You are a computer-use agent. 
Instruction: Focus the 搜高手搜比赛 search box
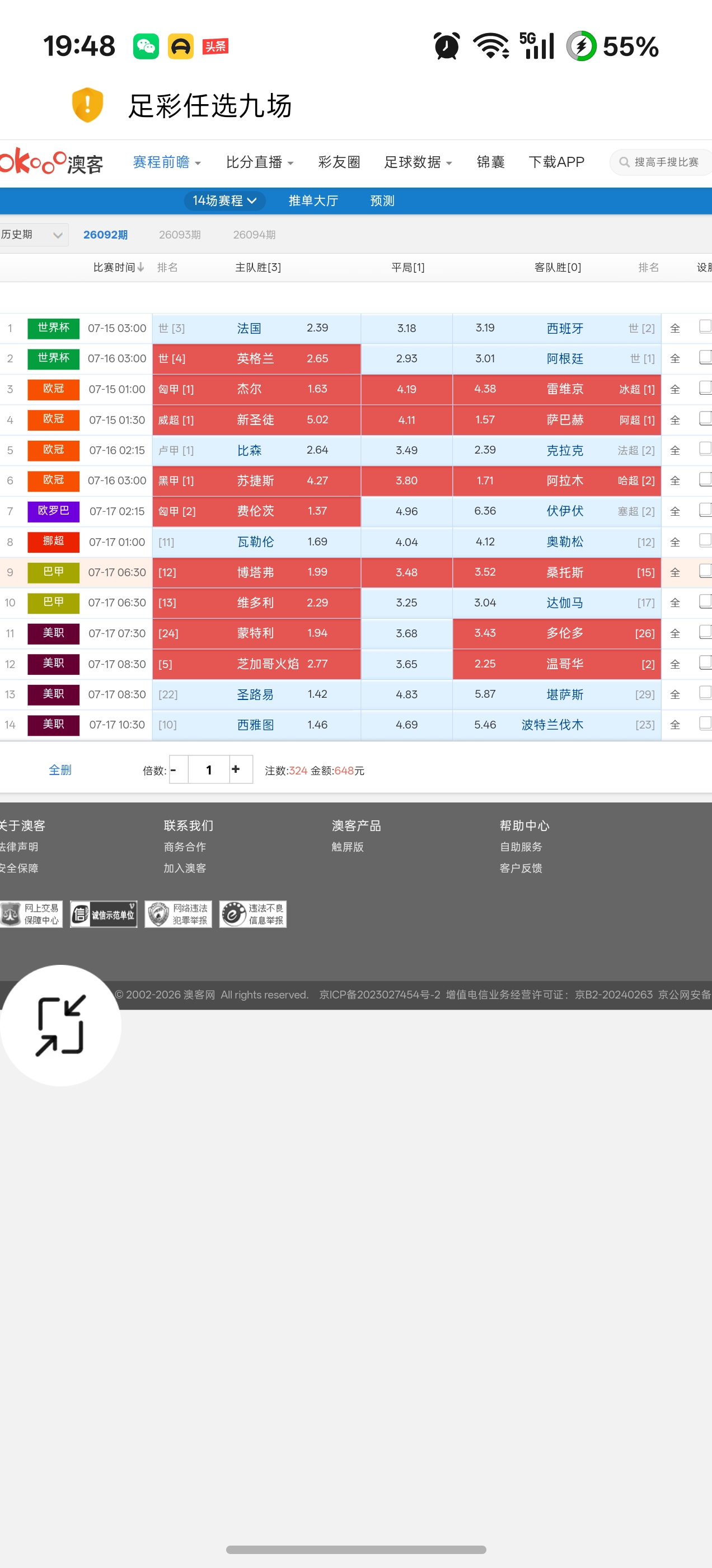coord(662,162)
